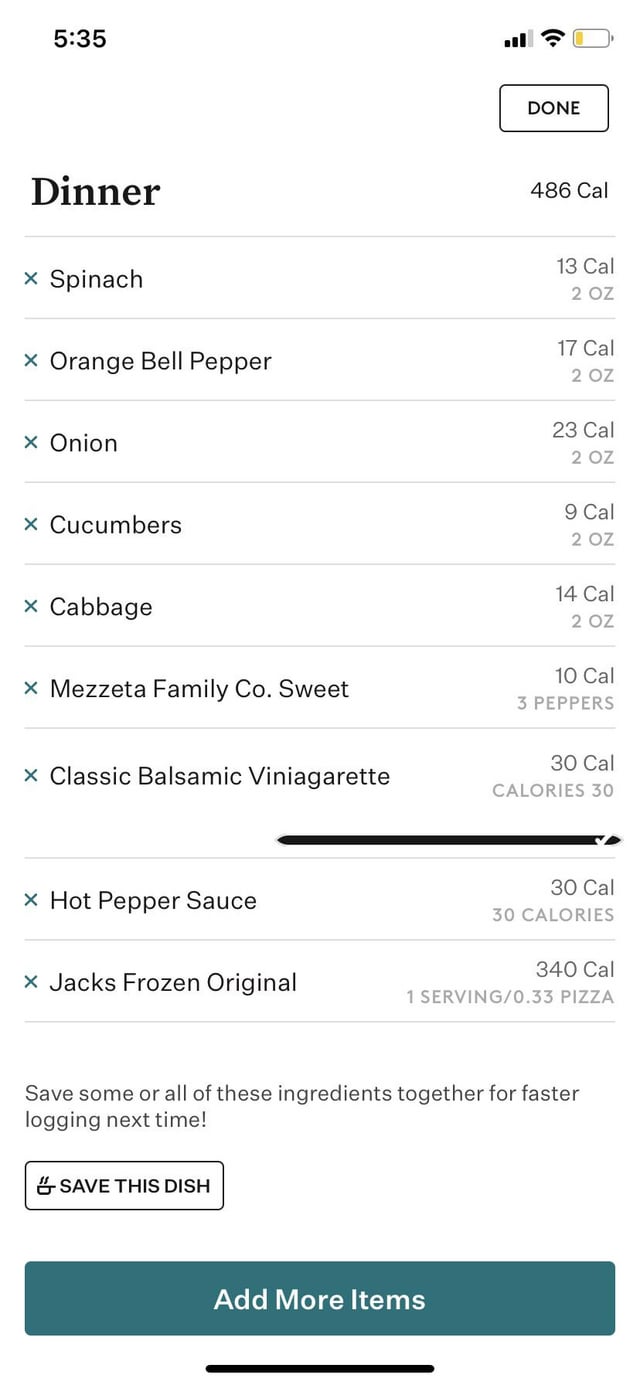Image resolution: width=640 pixels, height=1385 pixels.
Task: Remove Spinach from dinner
Action: (x=31, y=279)
